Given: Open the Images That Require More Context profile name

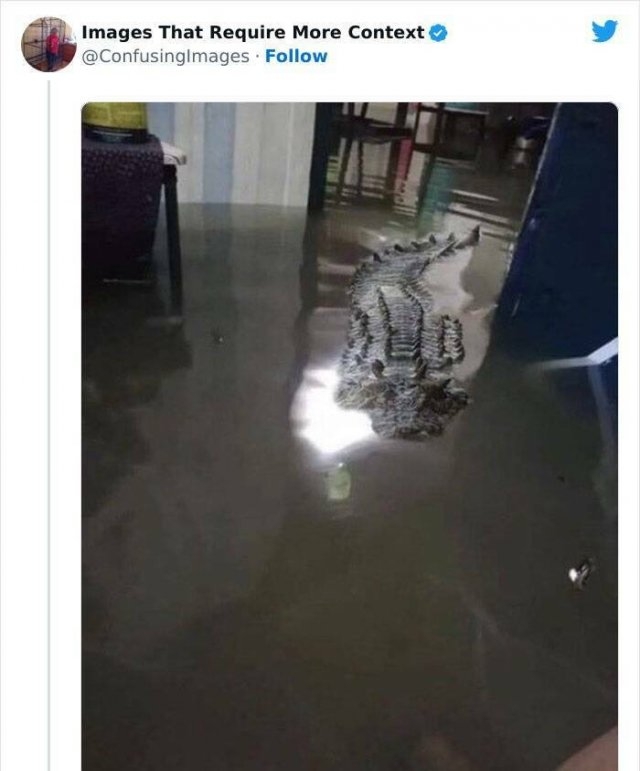Looking at the screenshot, I should pyautogui.click(x=252, y=32).
